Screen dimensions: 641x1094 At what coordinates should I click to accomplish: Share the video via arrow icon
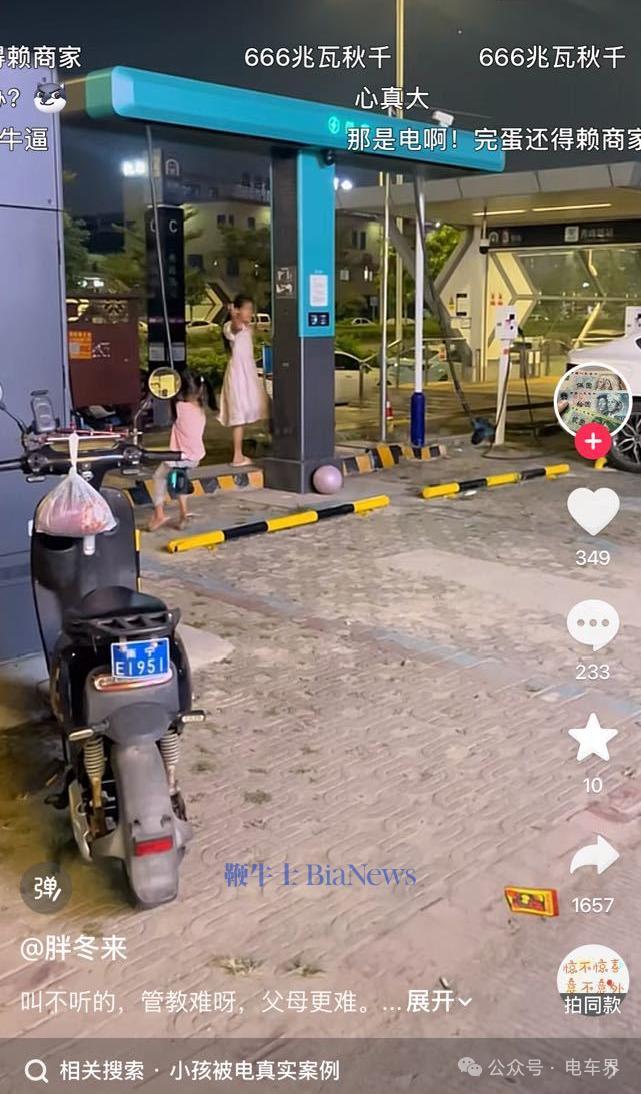tap(594, 855)
